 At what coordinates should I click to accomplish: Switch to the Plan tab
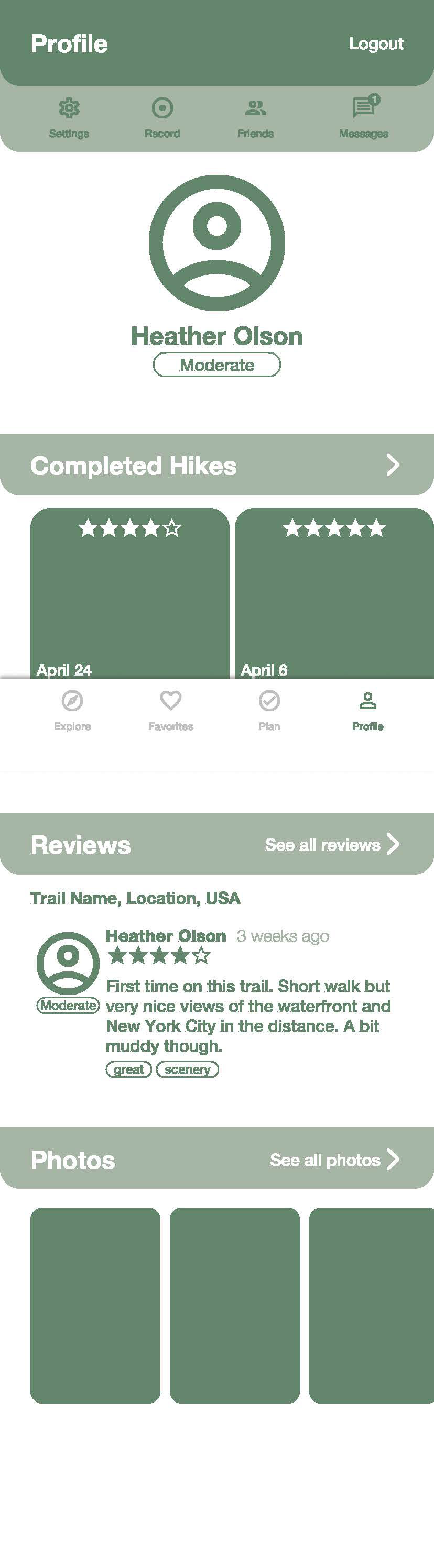point(269,710)
